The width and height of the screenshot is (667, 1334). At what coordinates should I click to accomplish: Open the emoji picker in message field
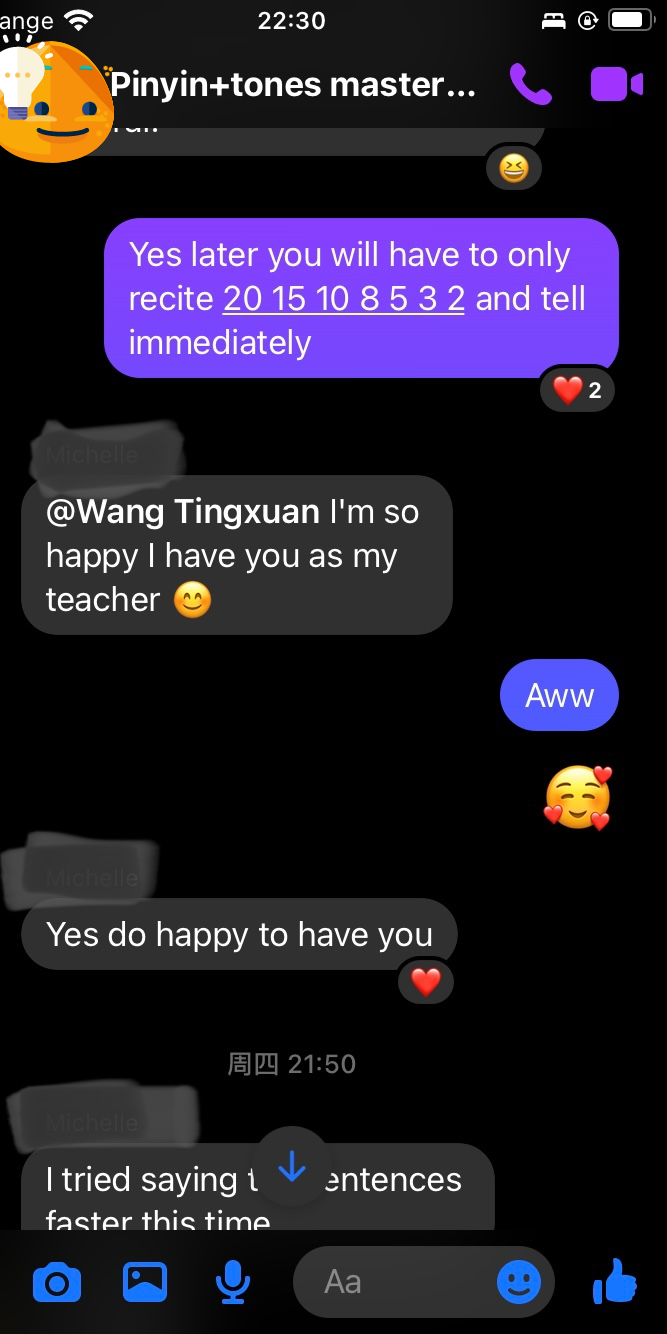coord(519,1282)
